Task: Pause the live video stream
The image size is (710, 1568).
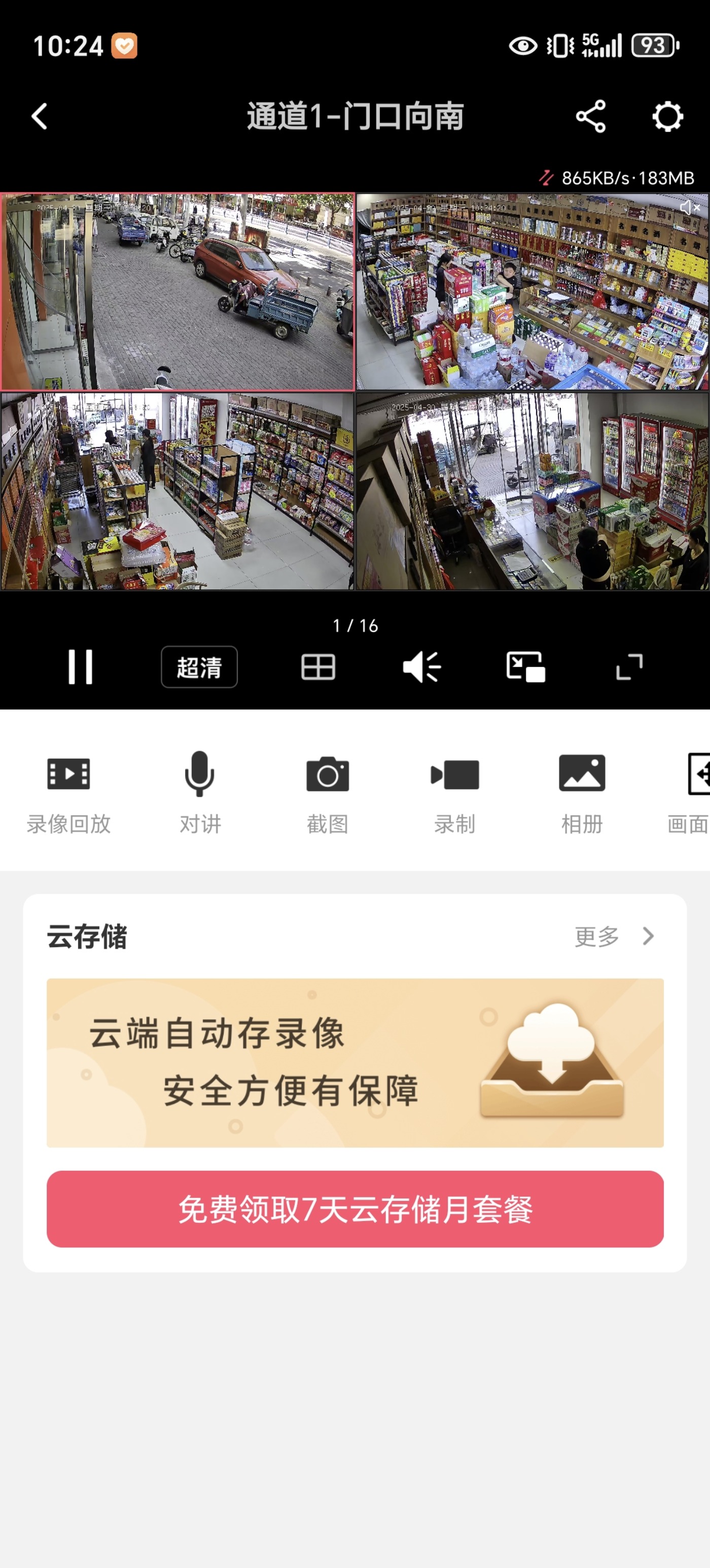Action: (x=80, y=667)
